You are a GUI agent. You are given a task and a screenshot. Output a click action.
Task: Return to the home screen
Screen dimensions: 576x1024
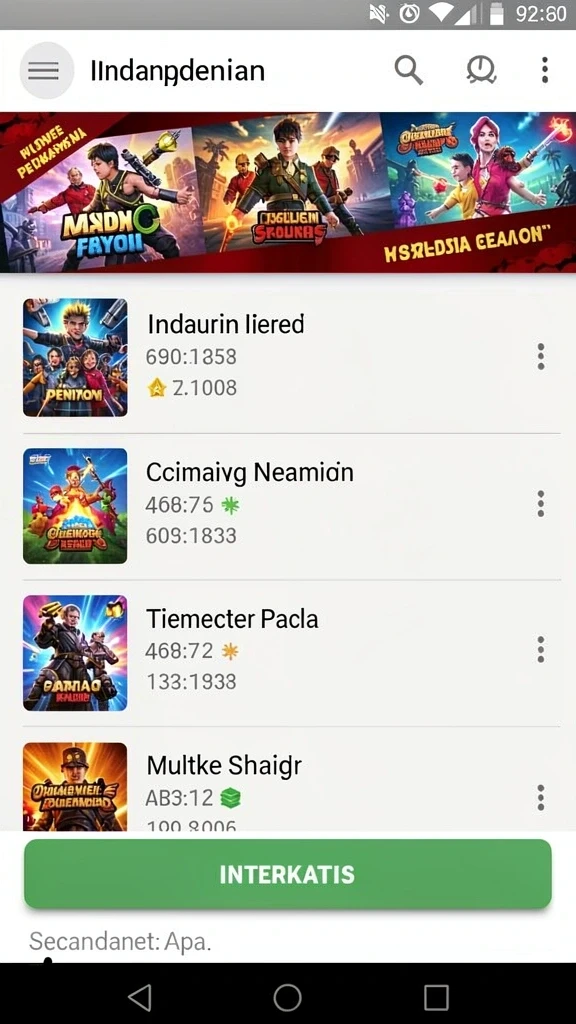click(x=287, y=998)
